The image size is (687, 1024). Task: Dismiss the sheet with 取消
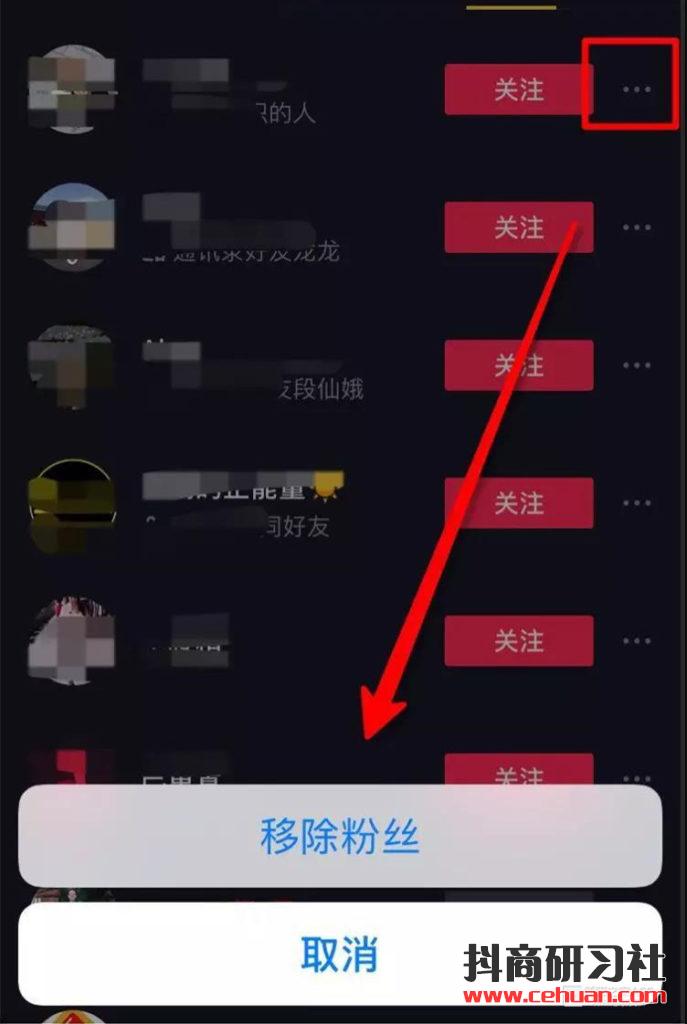point(340,955)
